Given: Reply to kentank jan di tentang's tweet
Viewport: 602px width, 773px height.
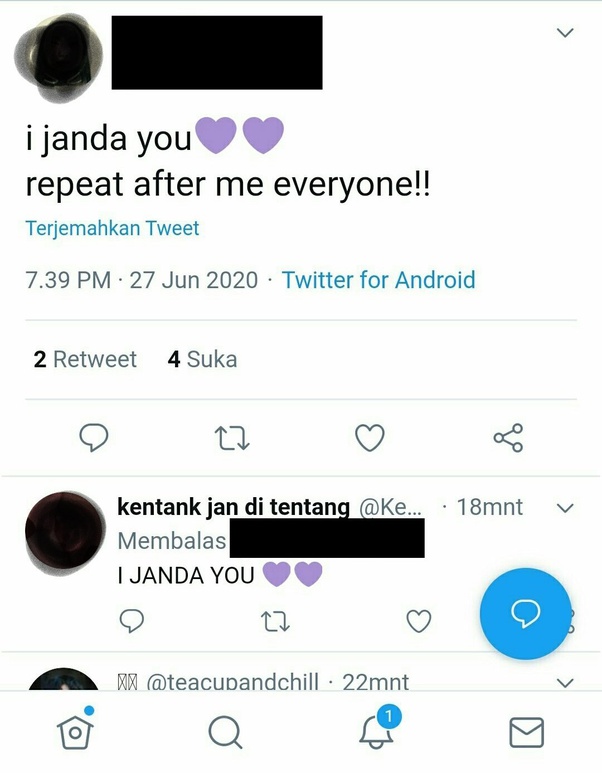Looking at the screenshot, I should pos(132,621).
